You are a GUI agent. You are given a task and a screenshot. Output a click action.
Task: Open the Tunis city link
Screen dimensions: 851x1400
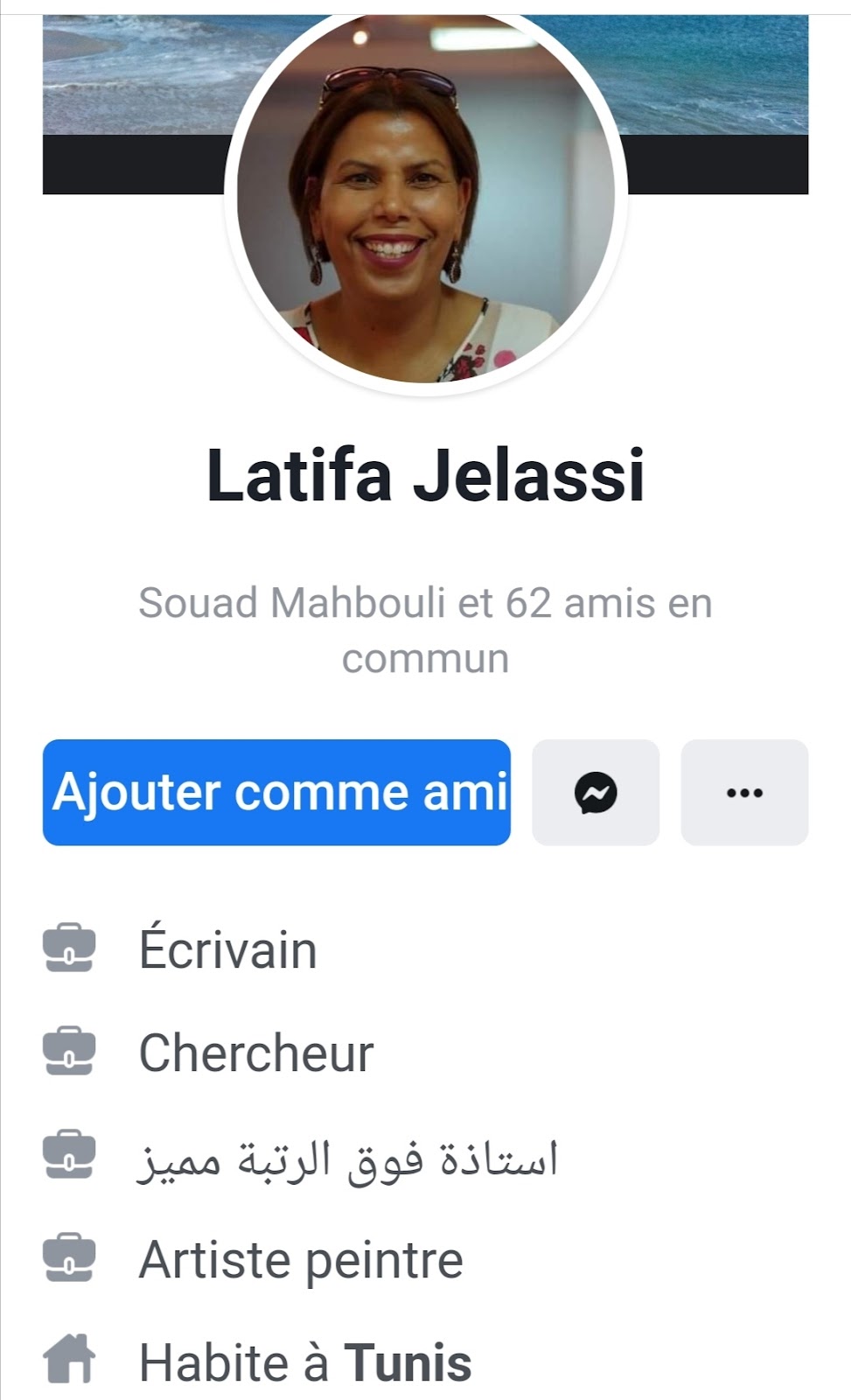click(408, 1363)
